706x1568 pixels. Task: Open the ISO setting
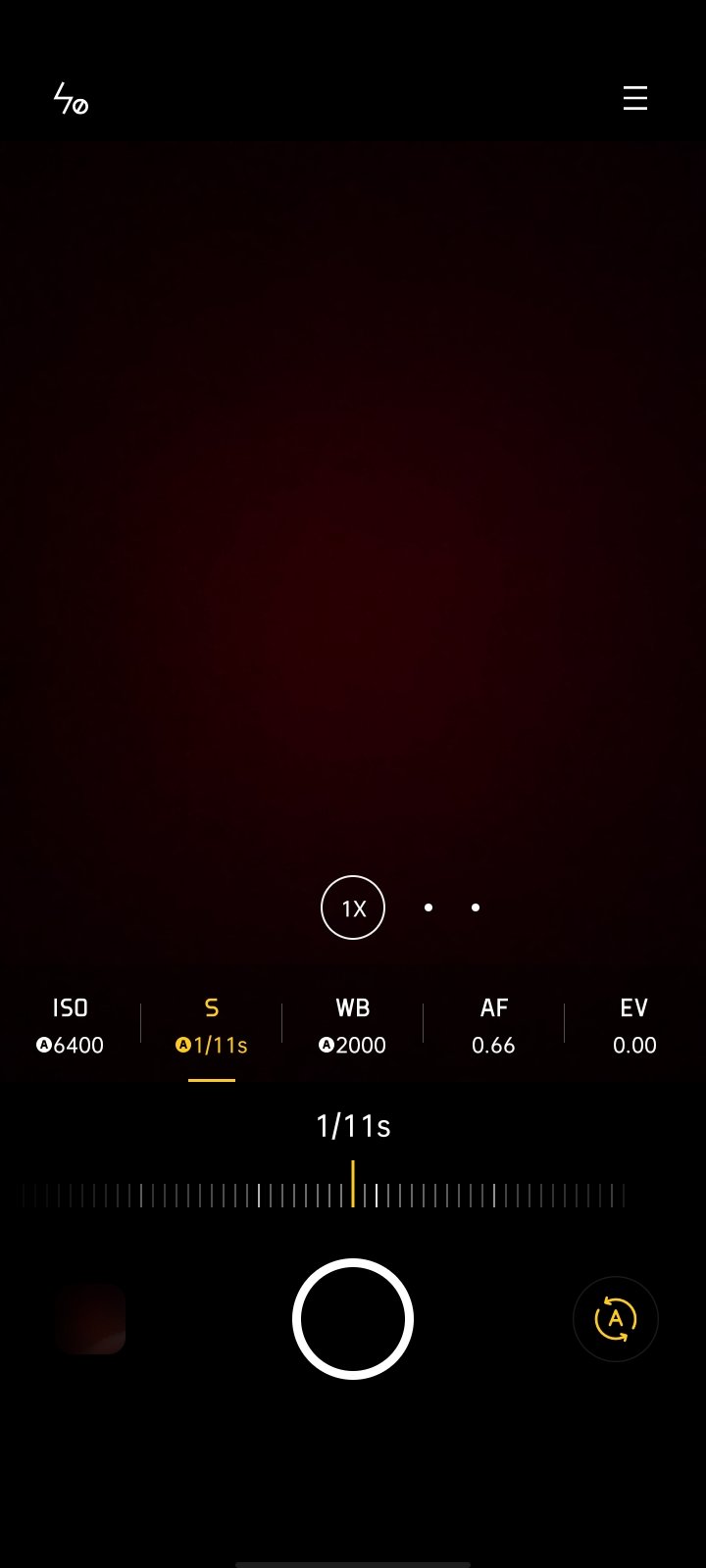pyautogui.click(x=70, y=1026)
